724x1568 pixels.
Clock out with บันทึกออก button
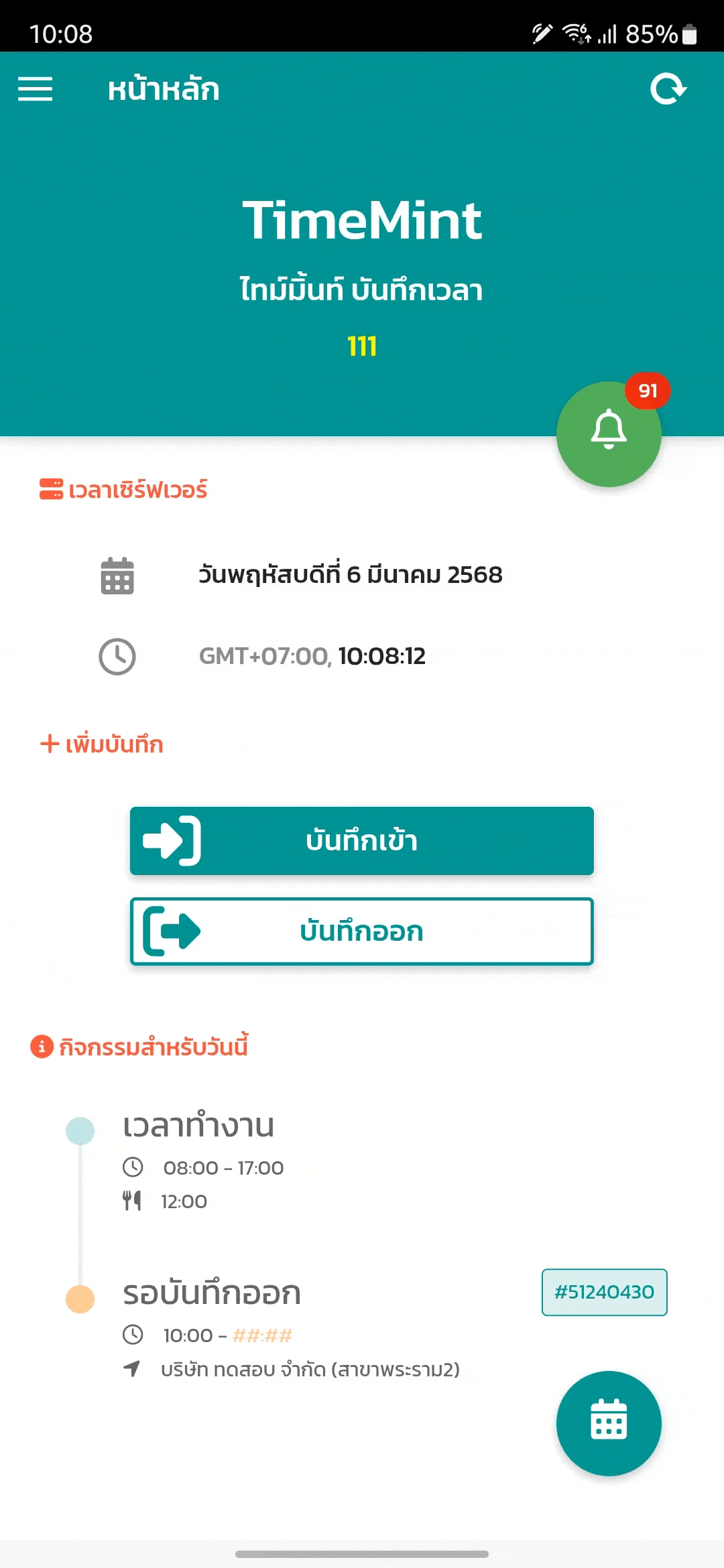361,931
